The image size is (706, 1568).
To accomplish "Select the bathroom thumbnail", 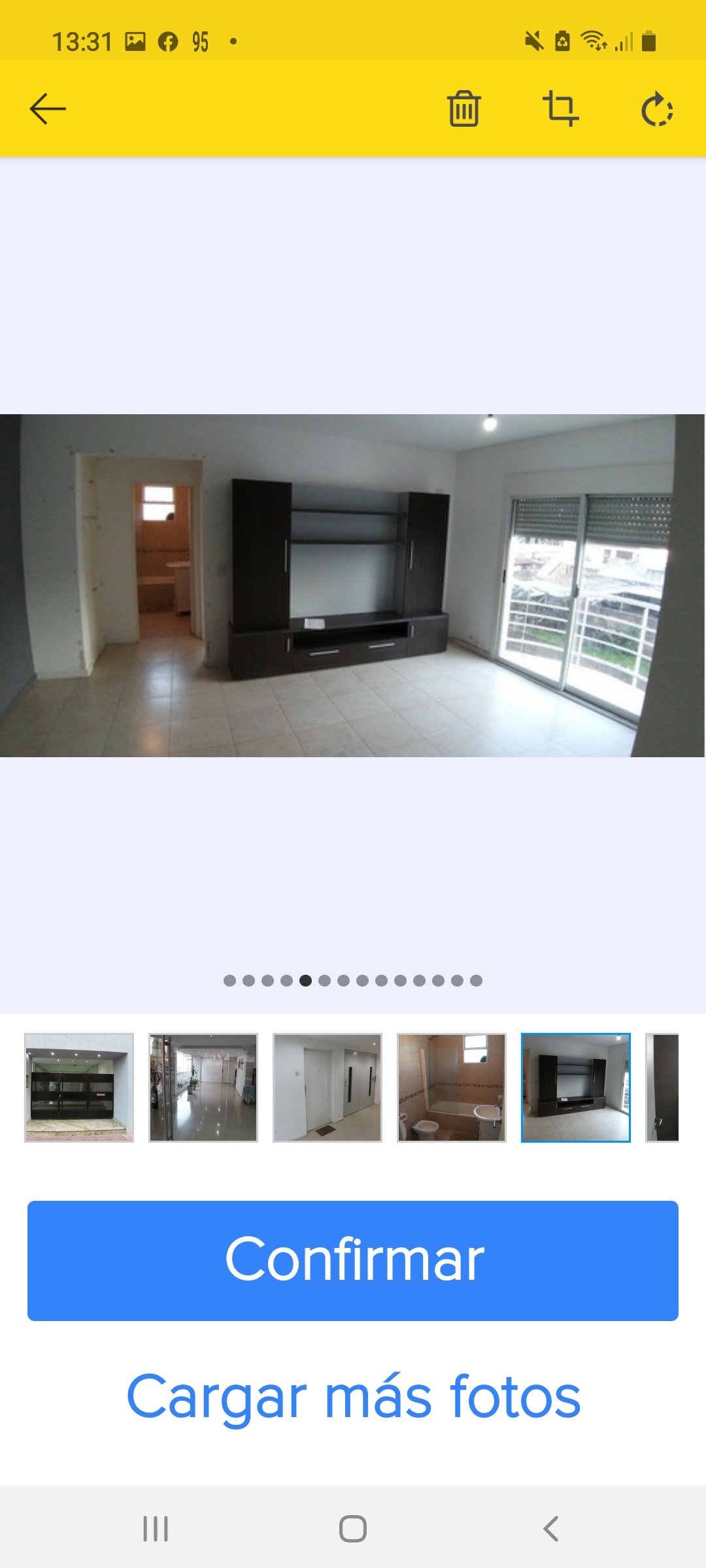I will tap(452, 1088).
